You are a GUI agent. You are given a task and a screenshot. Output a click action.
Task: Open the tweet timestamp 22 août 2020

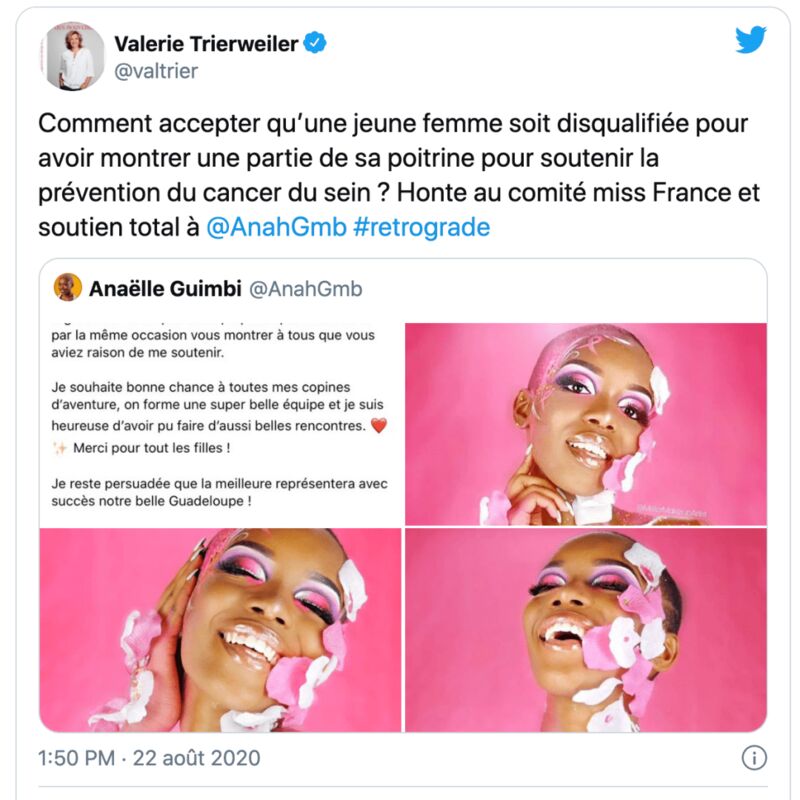click(148, 758)
